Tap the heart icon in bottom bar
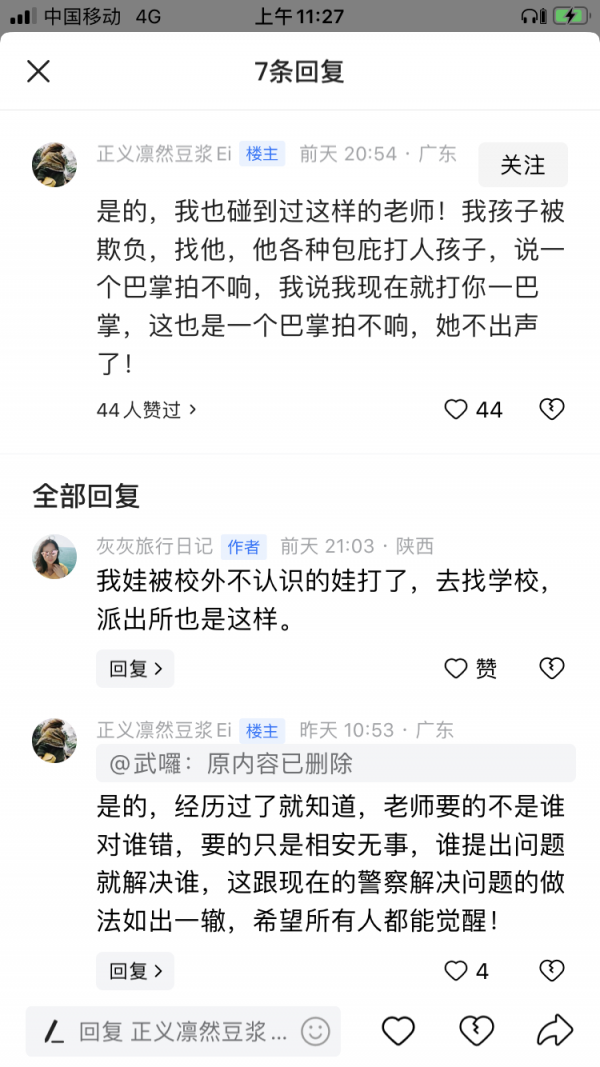The width and height of the screenshot is (600, 1067). click(x=399, y=1031)
